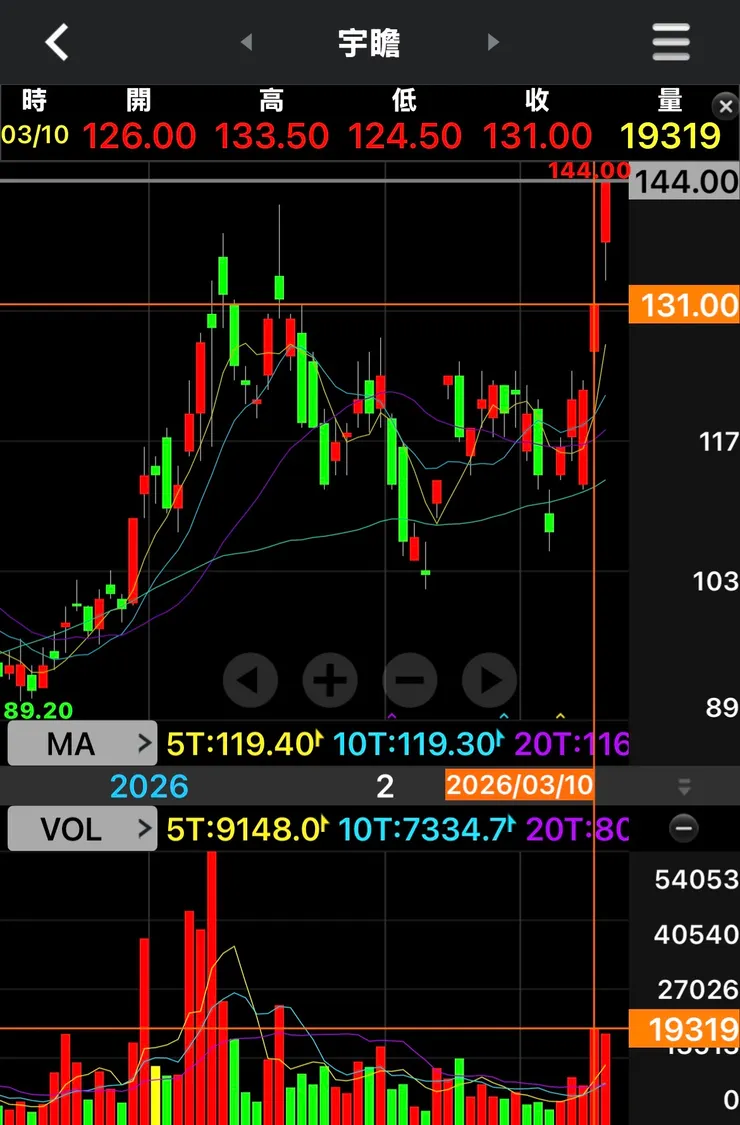Expand the date bar double-arrow icon
The width and height of the screenshot is (740, 1125).
(684, 786)
